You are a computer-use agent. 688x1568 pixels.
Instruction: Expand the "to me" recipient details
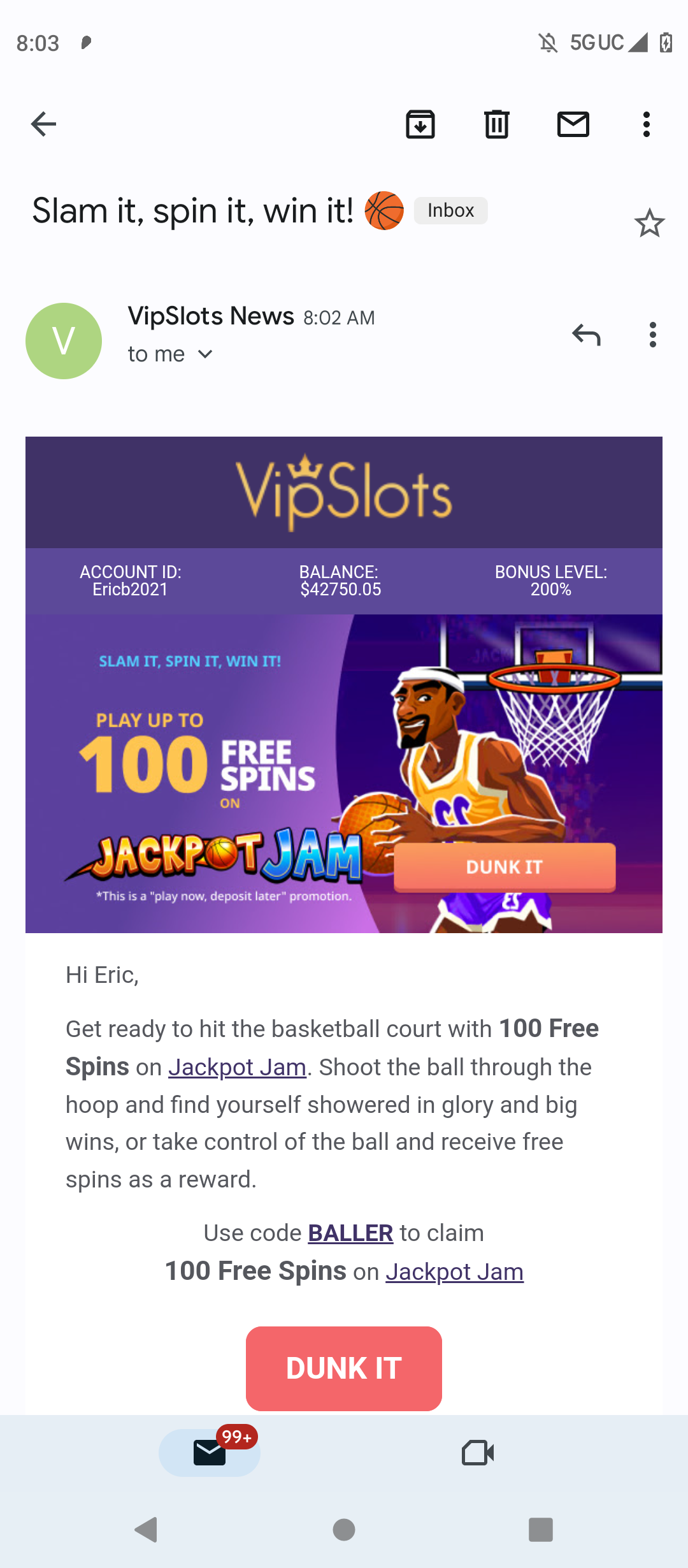point(205,354)
